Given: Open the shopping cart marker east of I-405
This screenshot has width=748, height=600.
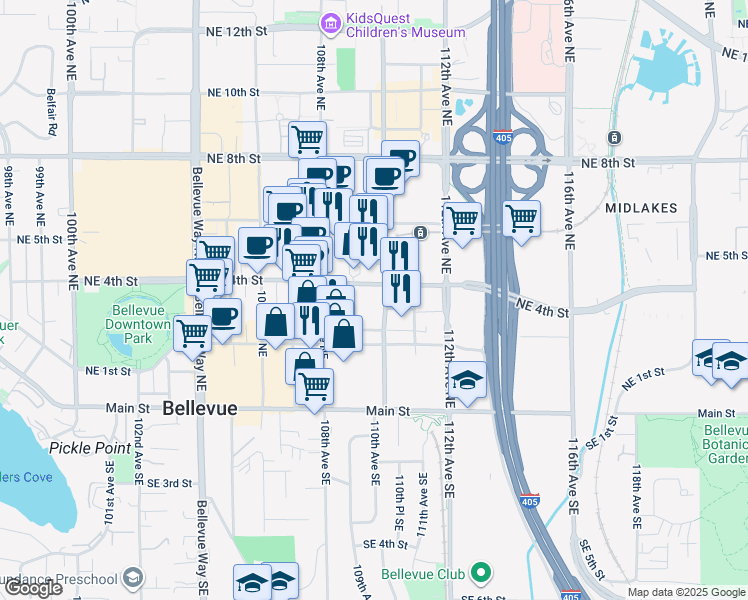Looking at the screenshot, I should [x=522, y=217].
